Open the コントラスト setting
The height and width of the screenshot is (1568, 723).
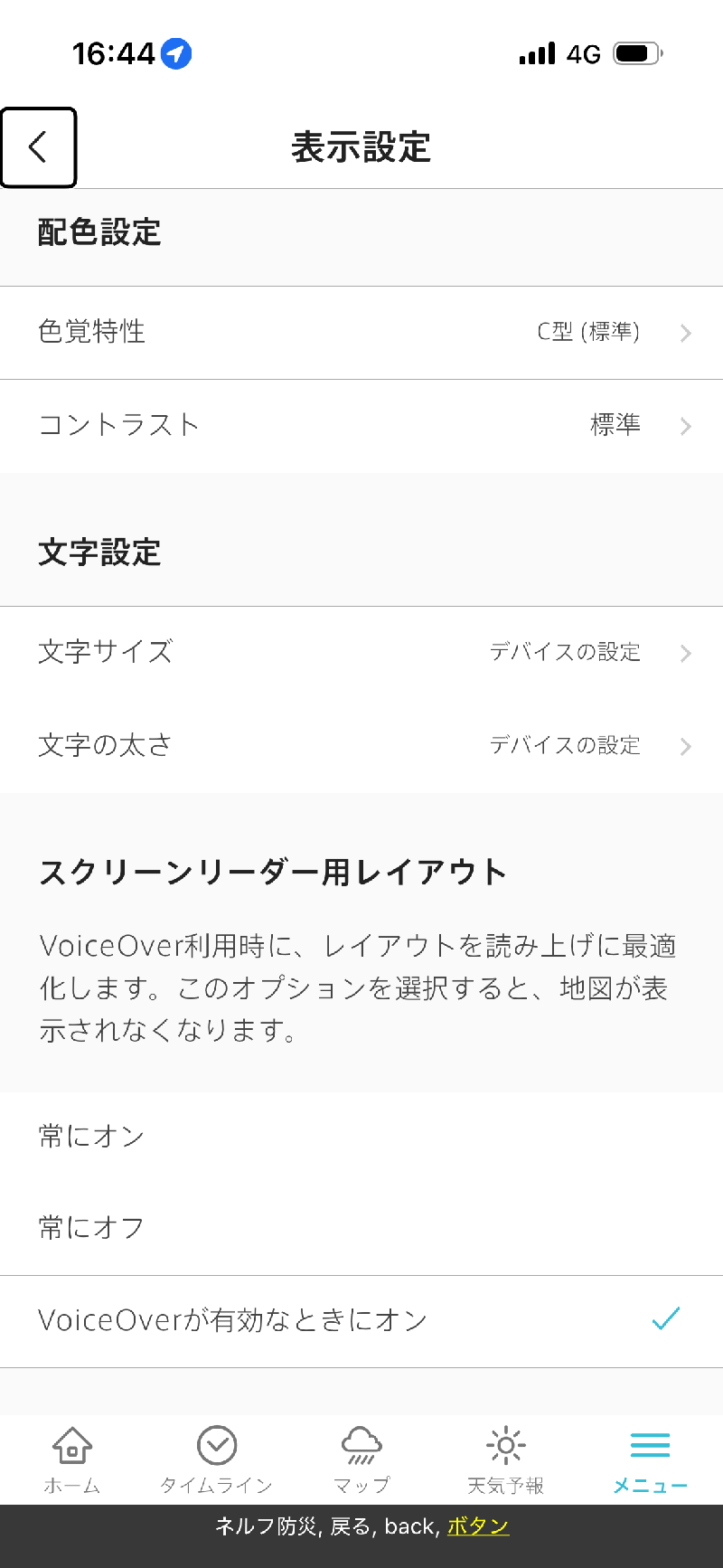[x=361, y=425]
